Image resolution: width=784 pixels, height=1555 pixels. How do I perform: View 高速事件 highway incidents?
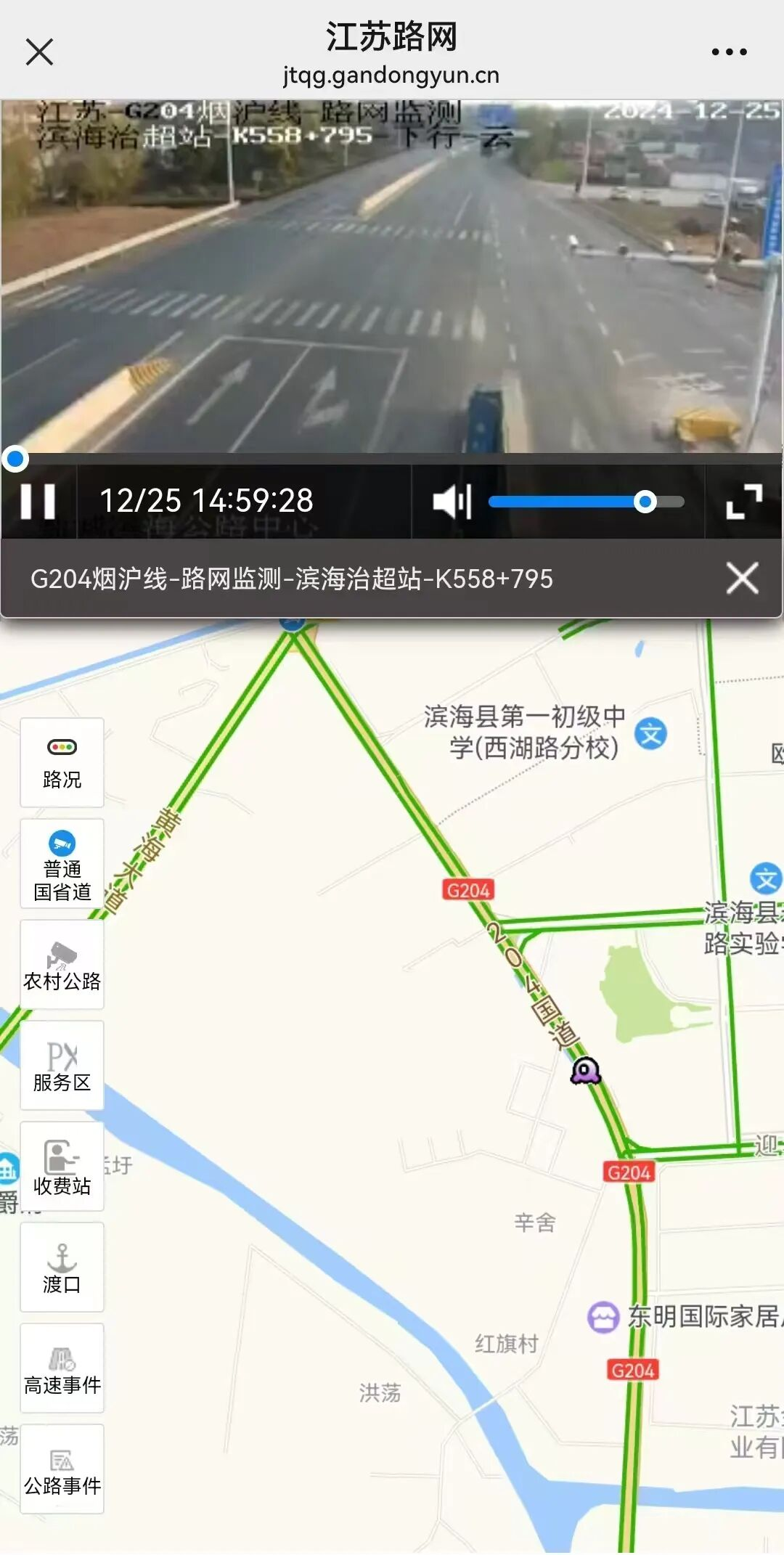[x=62, y=1368]
